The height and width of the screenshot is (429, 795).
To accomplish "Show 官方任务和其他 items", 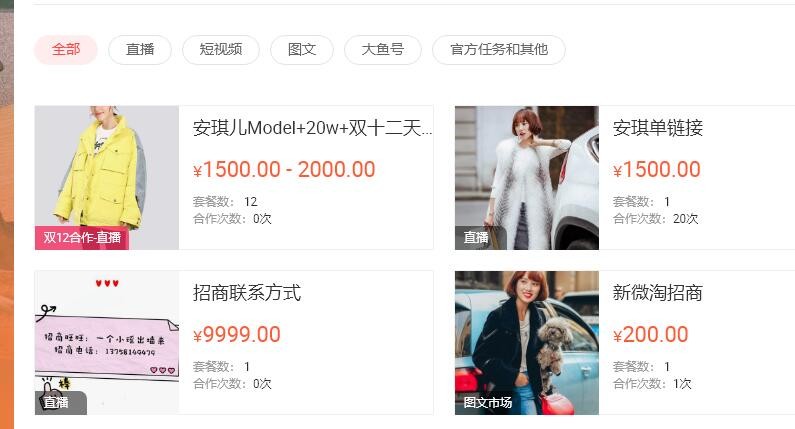I will coord(499,49).
